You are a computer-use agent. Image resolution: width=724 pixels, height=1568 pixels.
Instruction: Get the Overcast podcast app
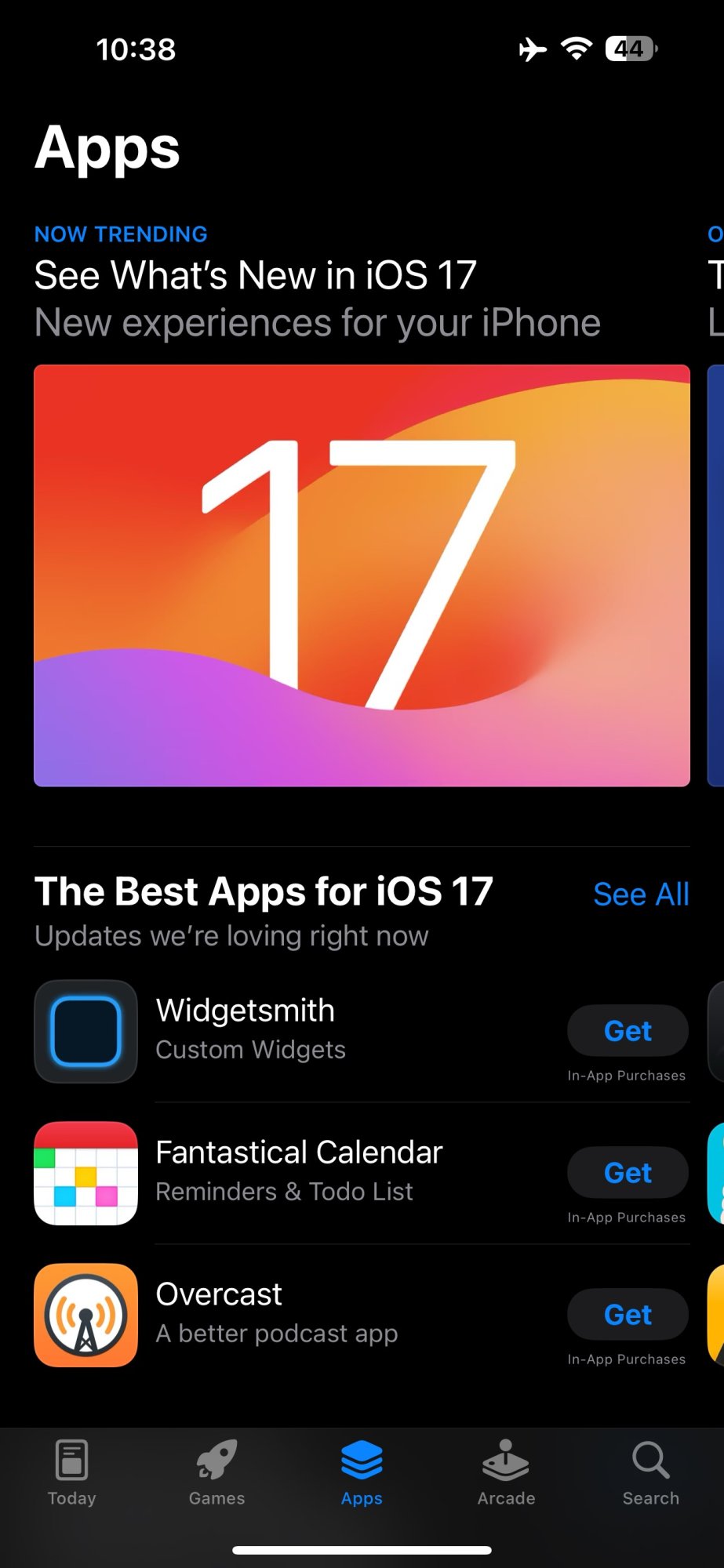(x=628, y=1315)
